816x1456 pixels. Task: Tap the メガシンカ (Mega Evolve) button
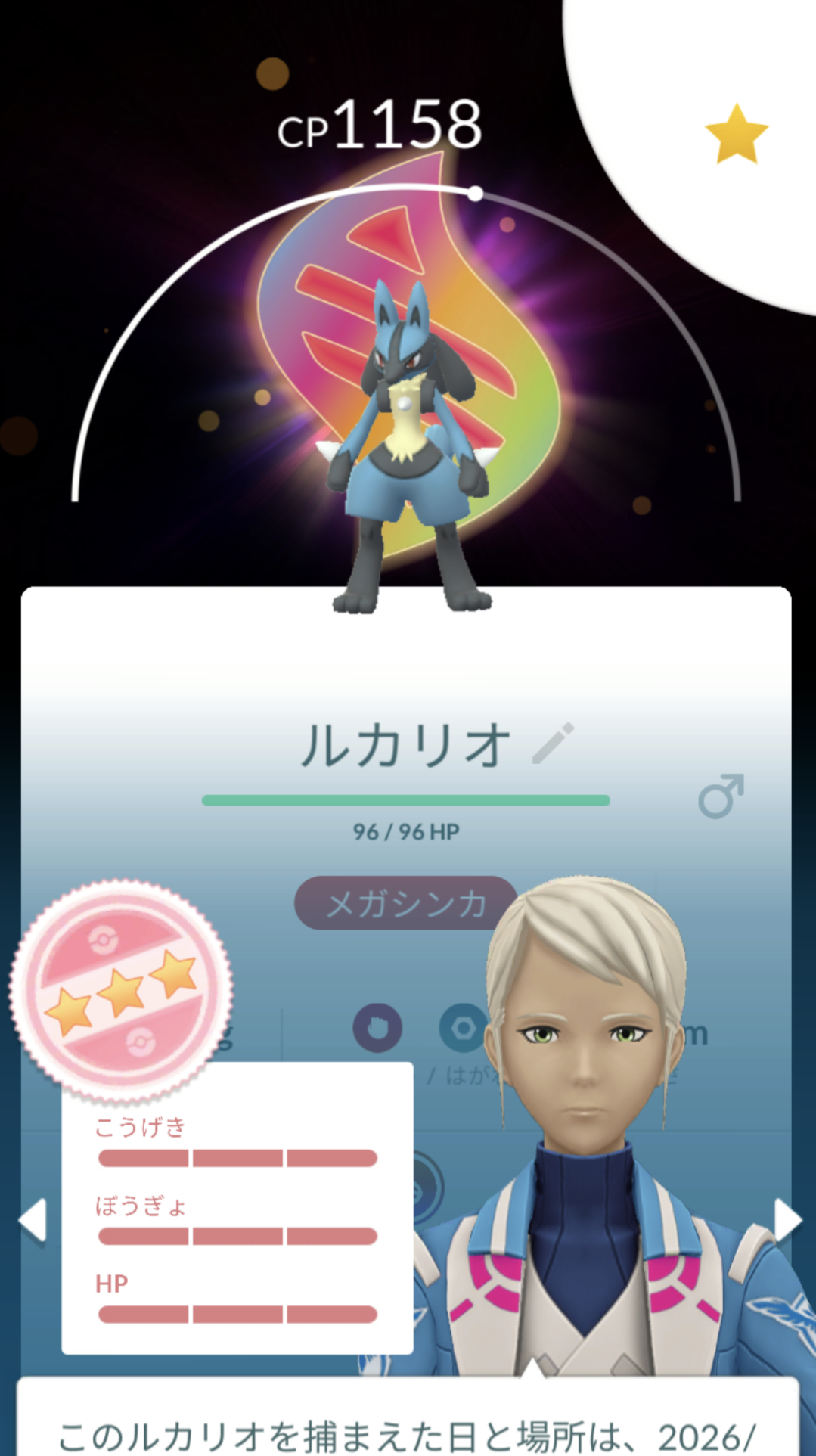pyautogui.click(x=405, y=903)
